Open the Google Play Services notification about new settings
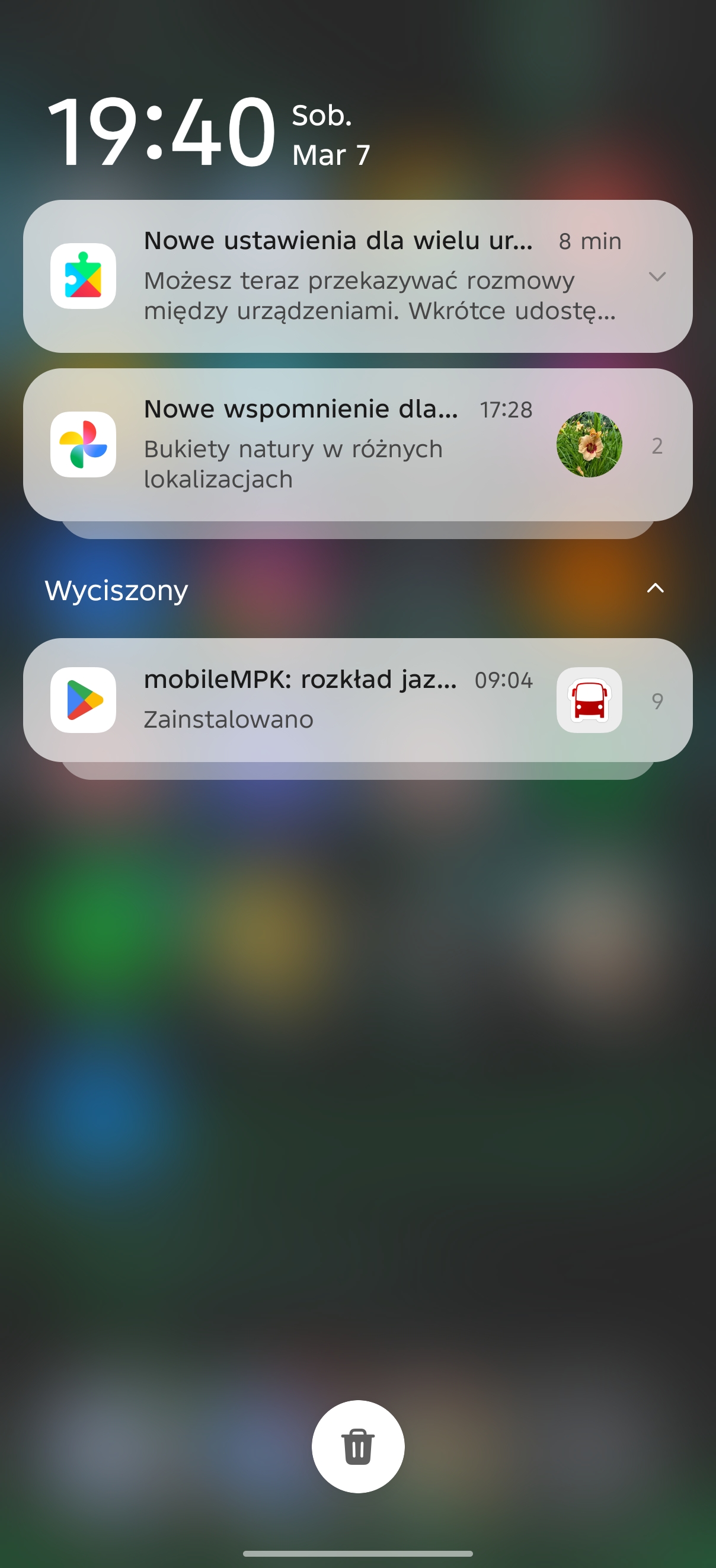Viewport: 716px width, 1568px height. (341, 277)
